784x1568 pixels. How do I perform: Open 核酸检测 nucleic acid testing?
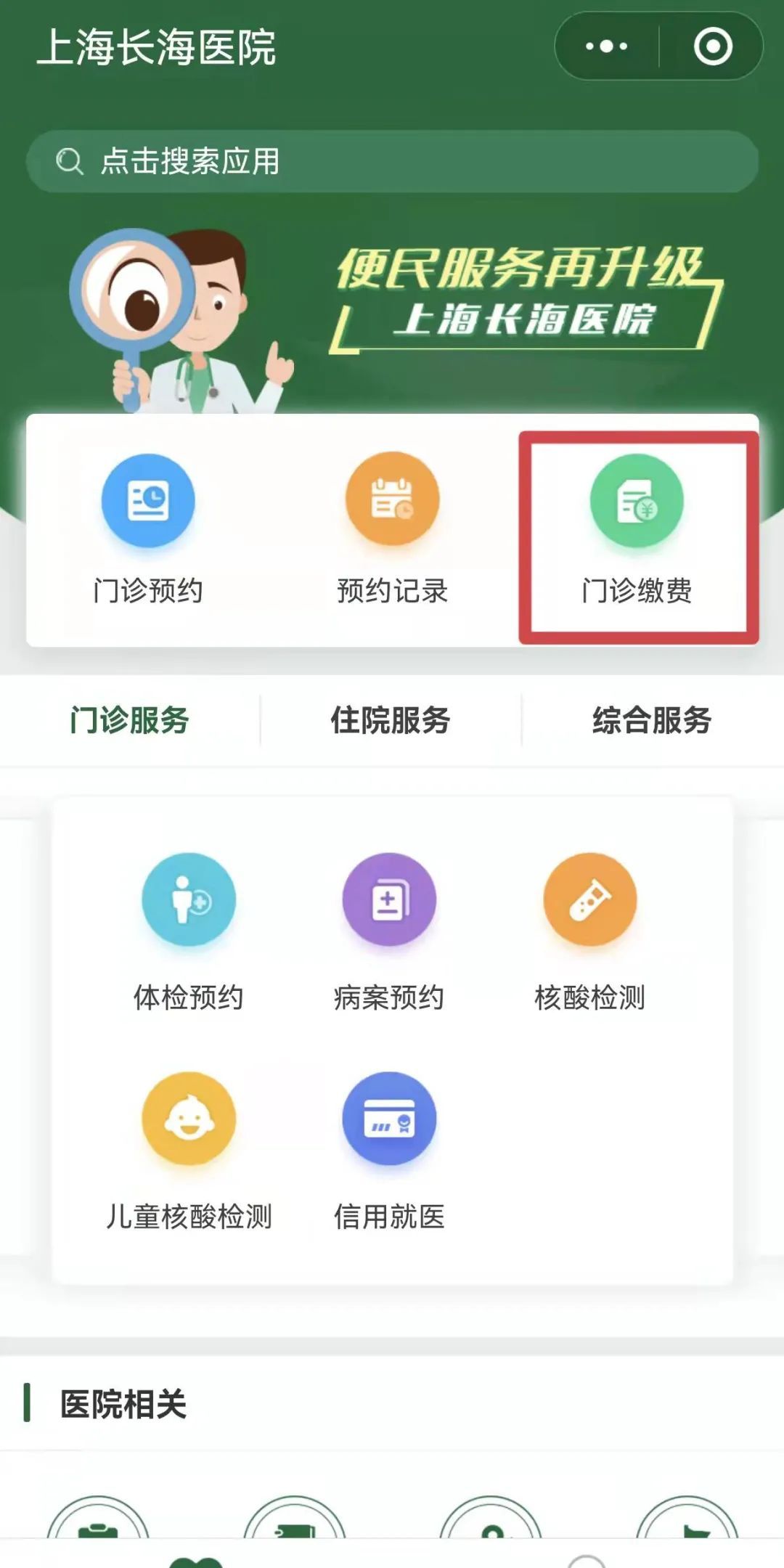pyautogui.click(x=589, y=931)
